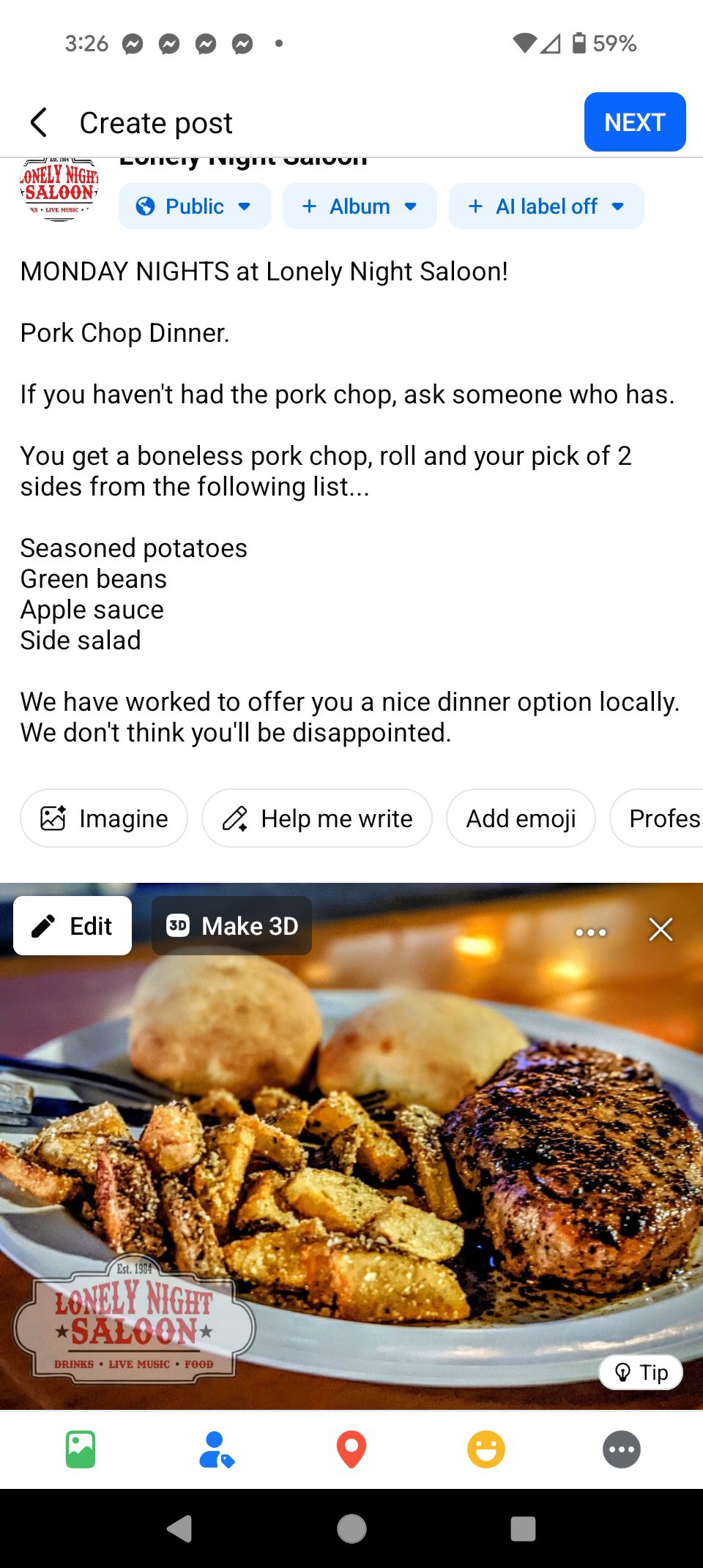Edit the attached photo
Viewport: 703px width, 1568px height.
click(x=72, y=926)
